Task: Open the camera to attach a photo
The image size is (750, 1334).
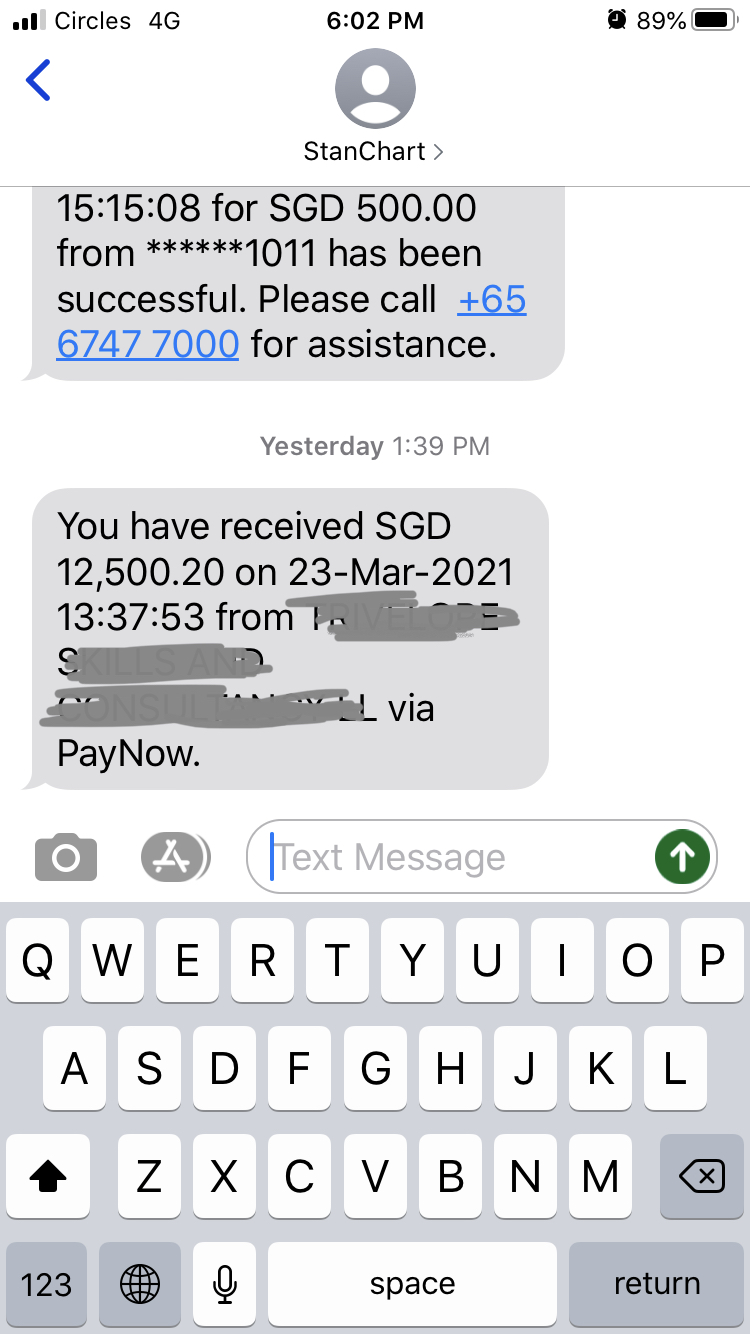Action: [66, 857]
